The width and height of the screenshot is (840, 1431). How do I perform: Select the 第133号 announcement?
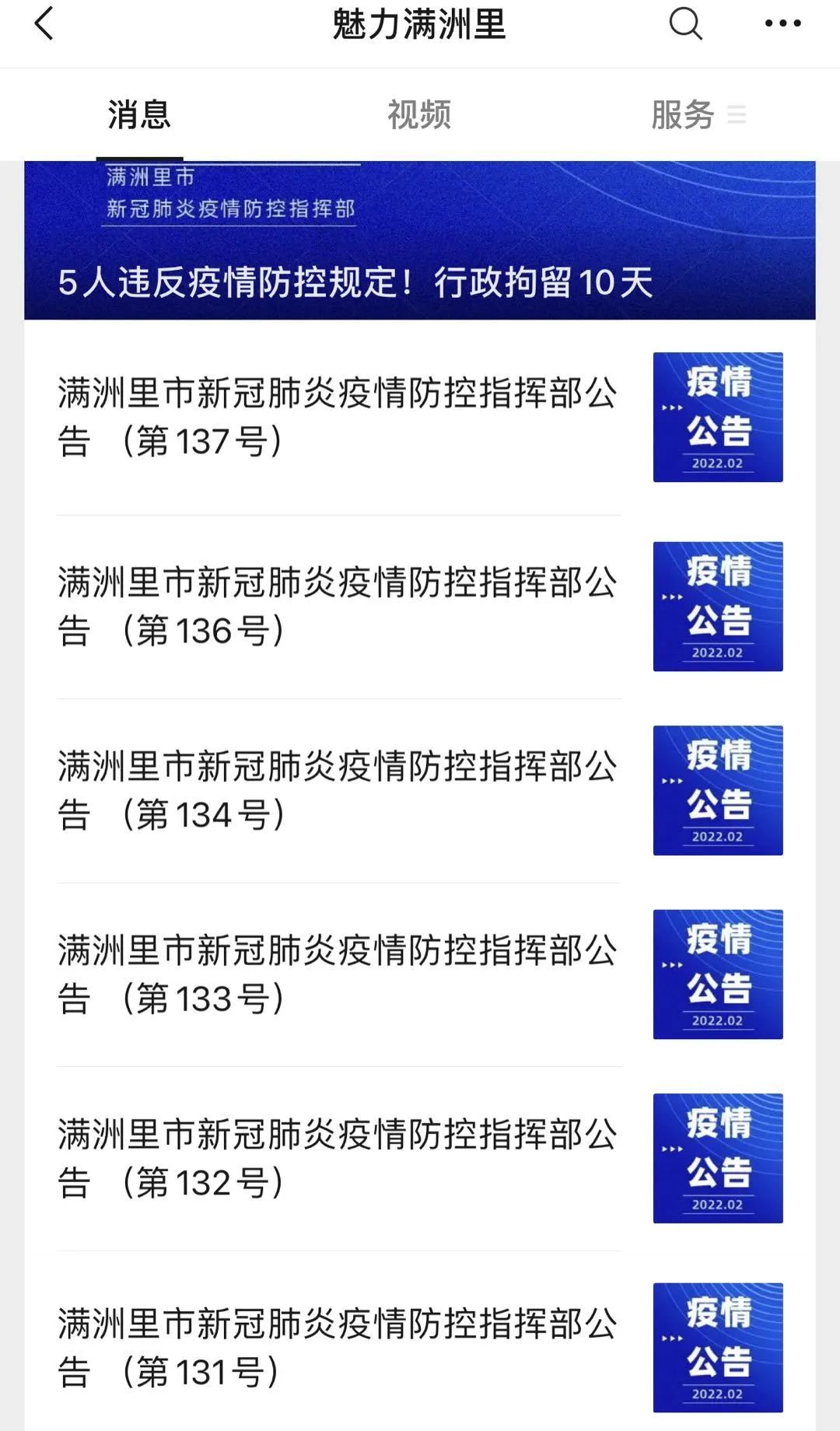[x=338, y=974]
